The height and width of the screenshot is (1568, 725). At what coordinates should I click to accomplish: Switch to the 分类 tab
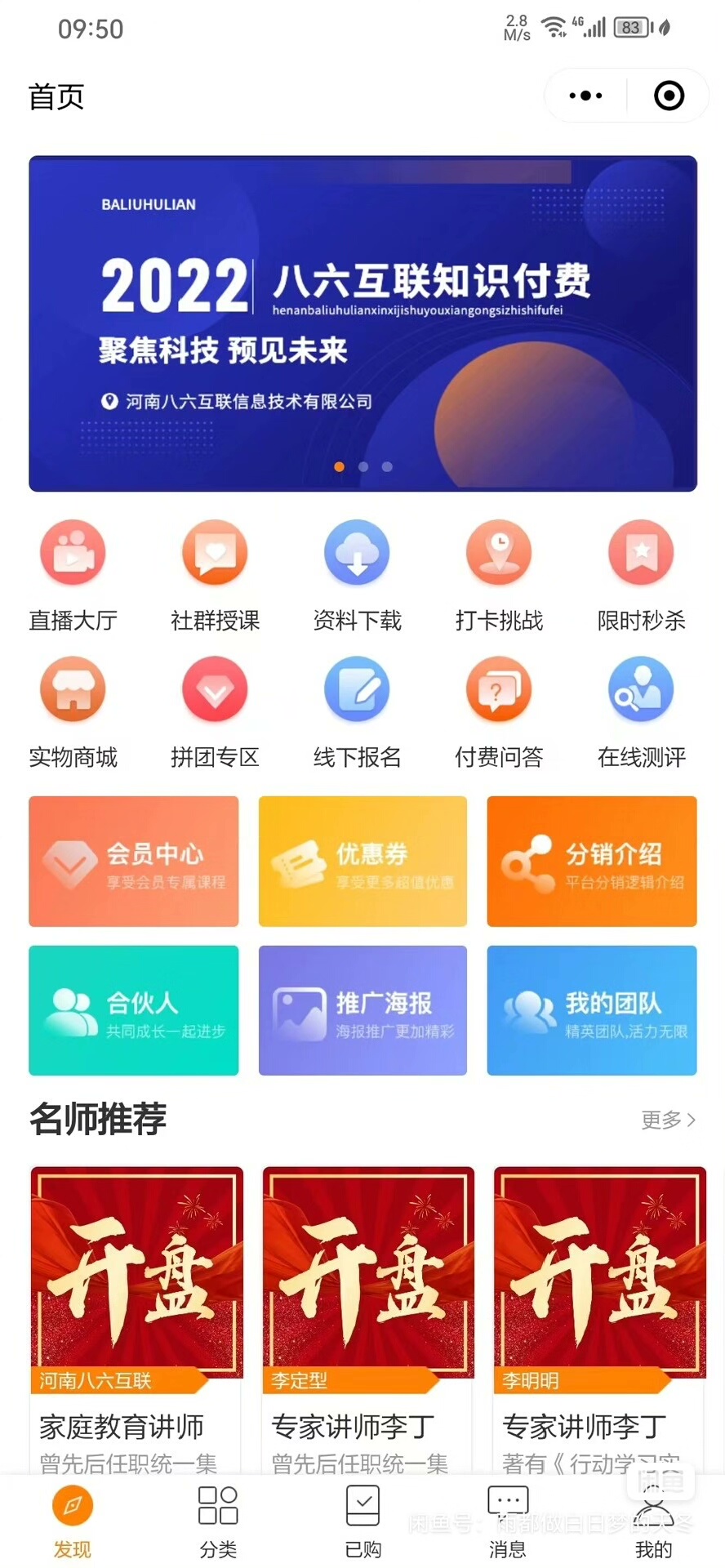pyautogui.click(x=218, y=1521)
